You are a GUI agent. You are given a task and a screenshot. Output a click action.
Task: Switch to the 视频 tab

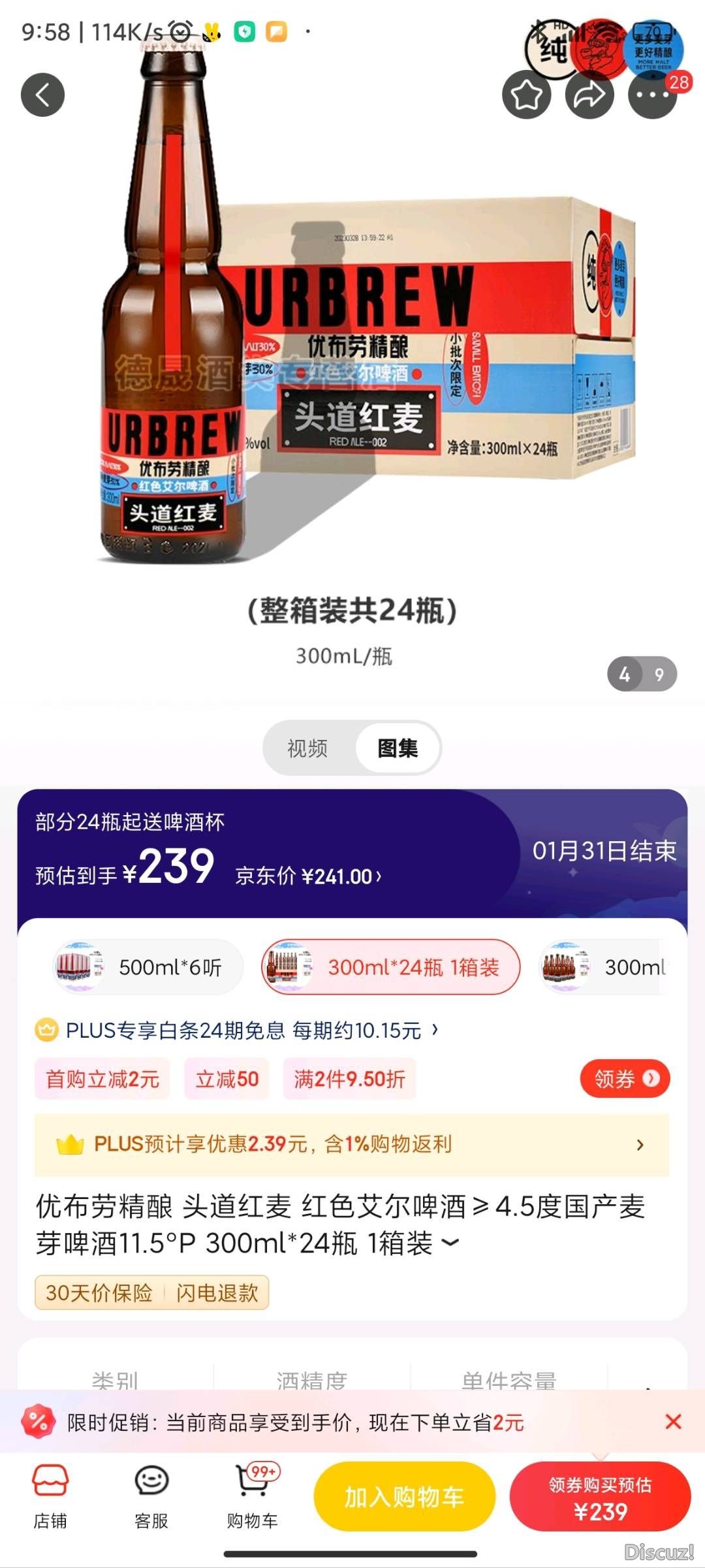click(x=307, y=748)
